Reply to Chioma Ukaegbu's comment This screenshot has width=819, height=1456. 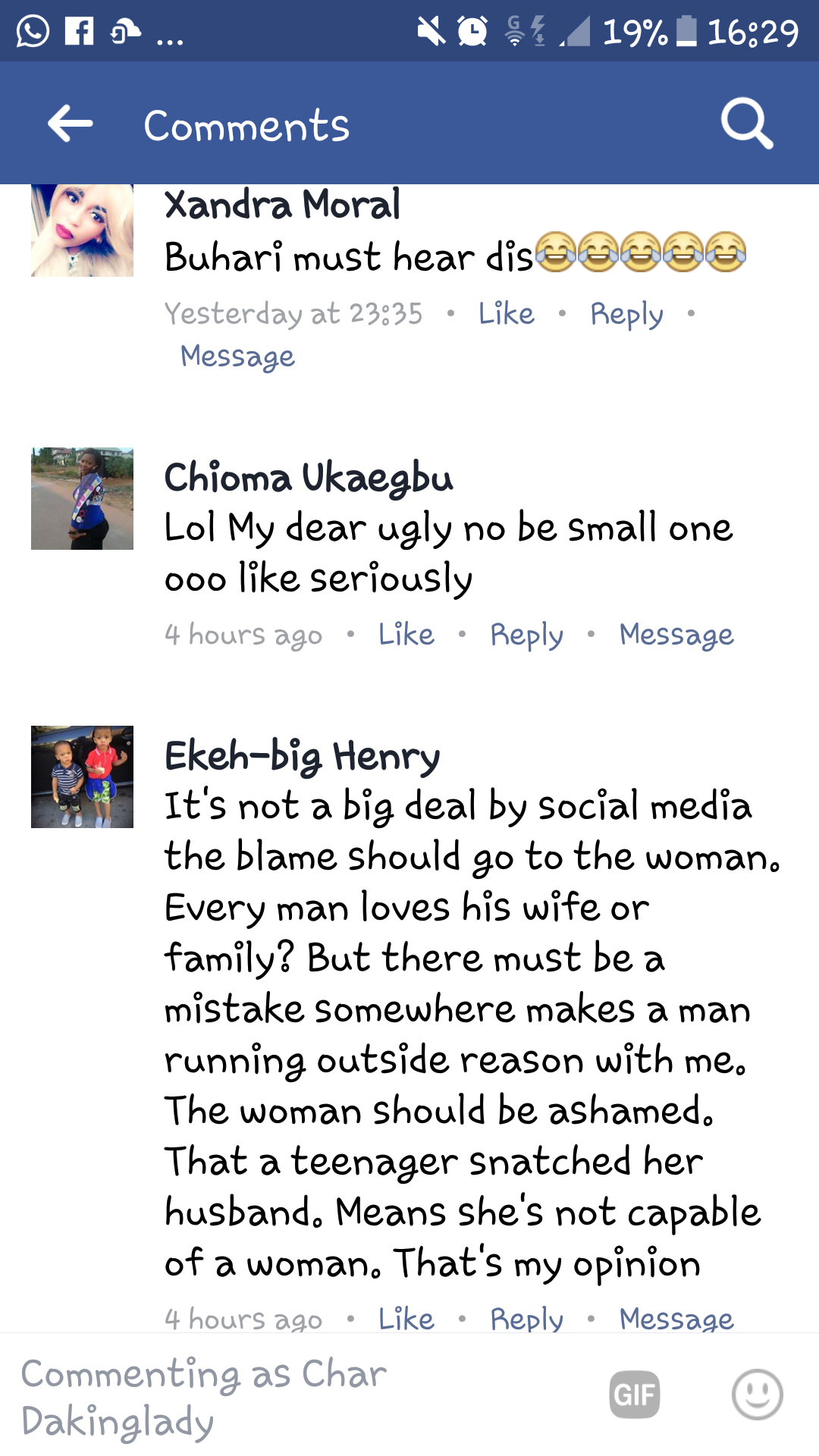click(x=526, y=634)
